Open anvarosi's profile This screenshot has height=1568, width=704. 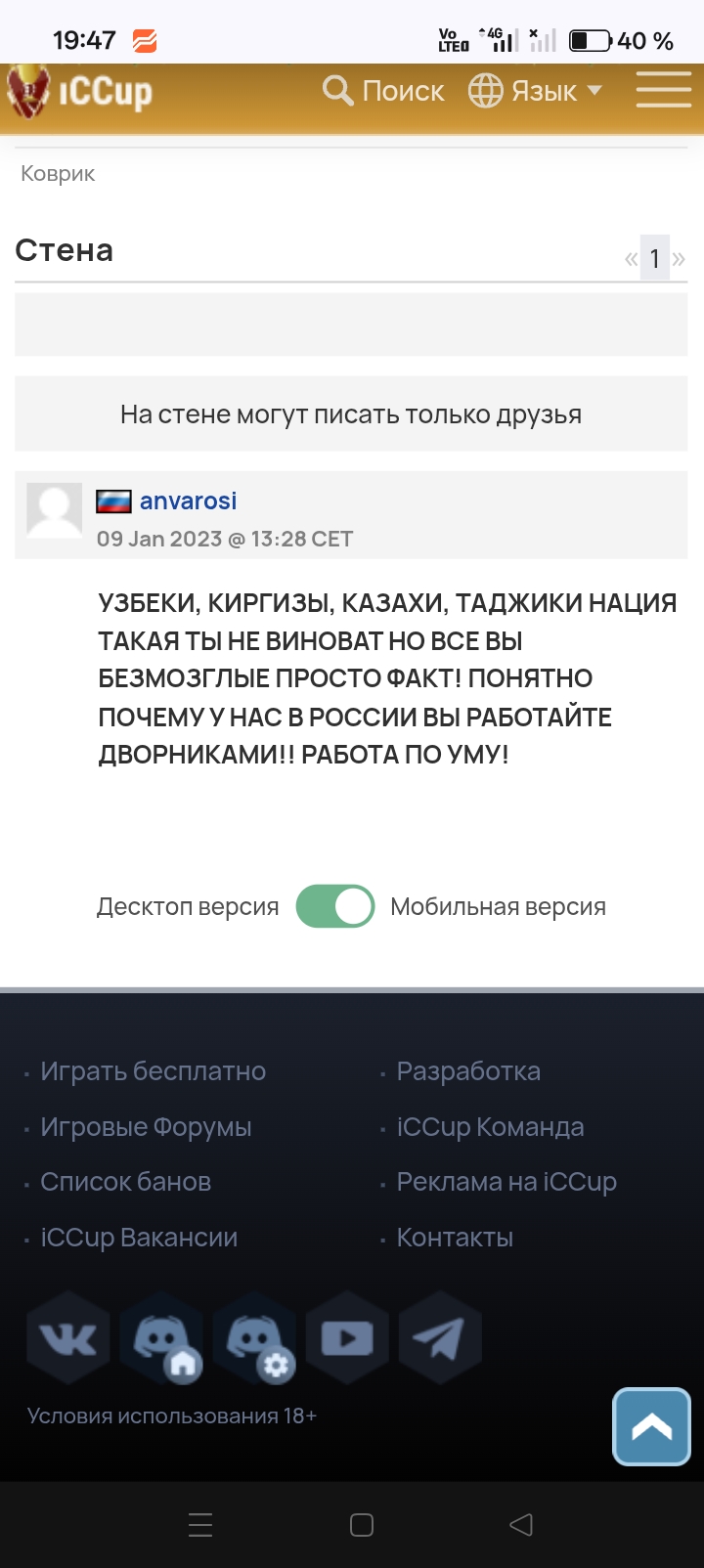[188, 501]
